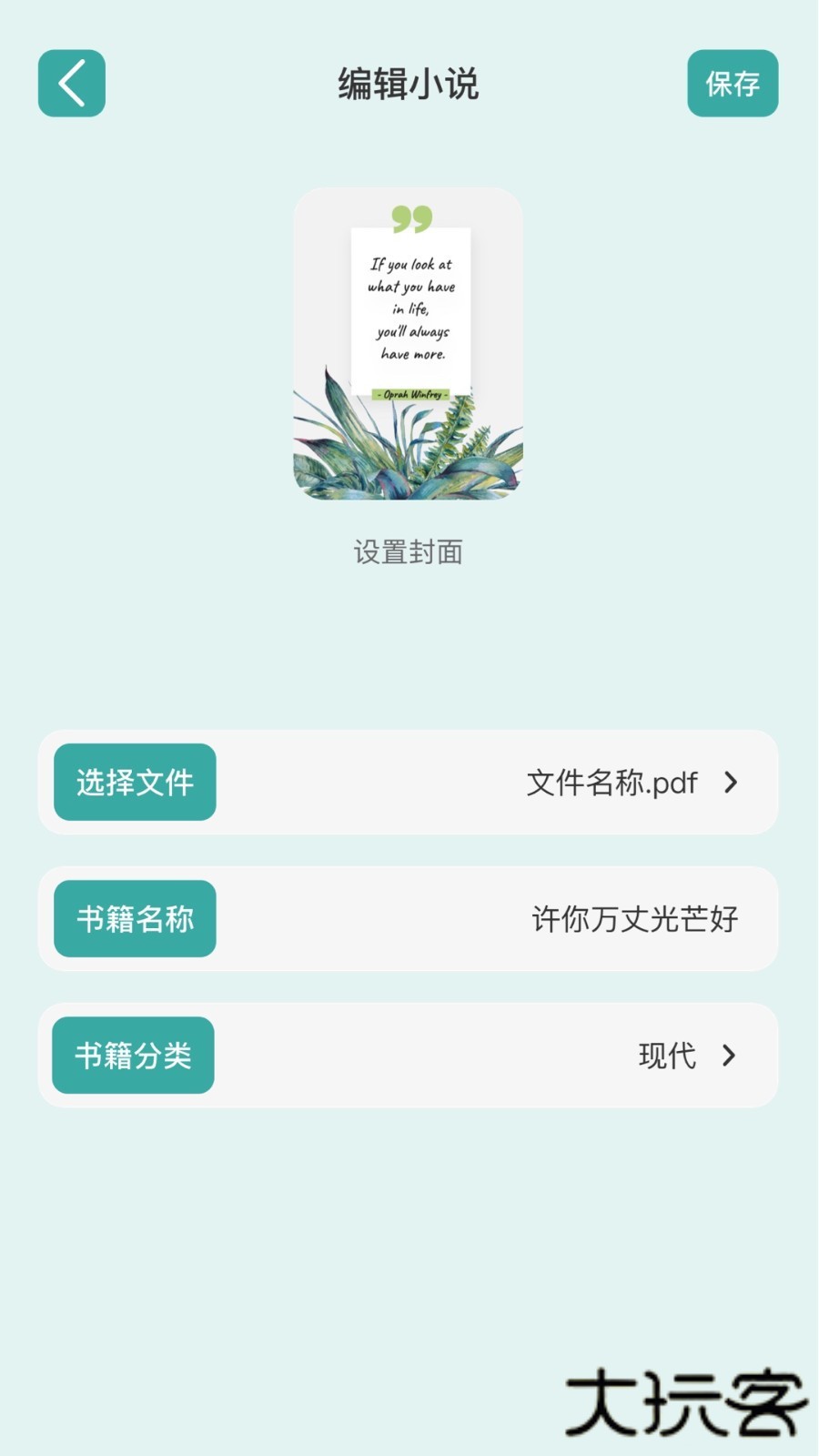Open the file picker via its row

click(x=409, y=783)
